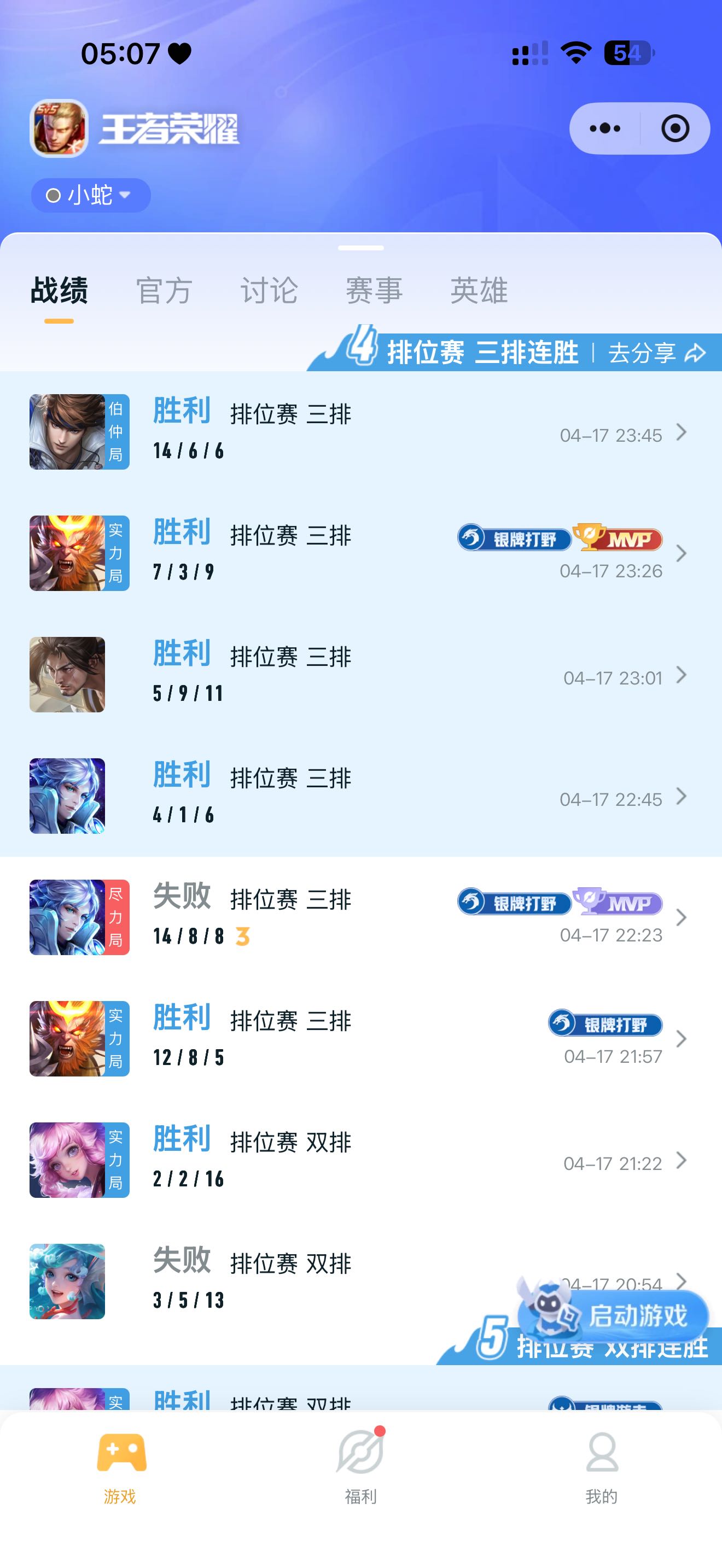
Task: Open the mini program more options menu
Action: [604, 128]
